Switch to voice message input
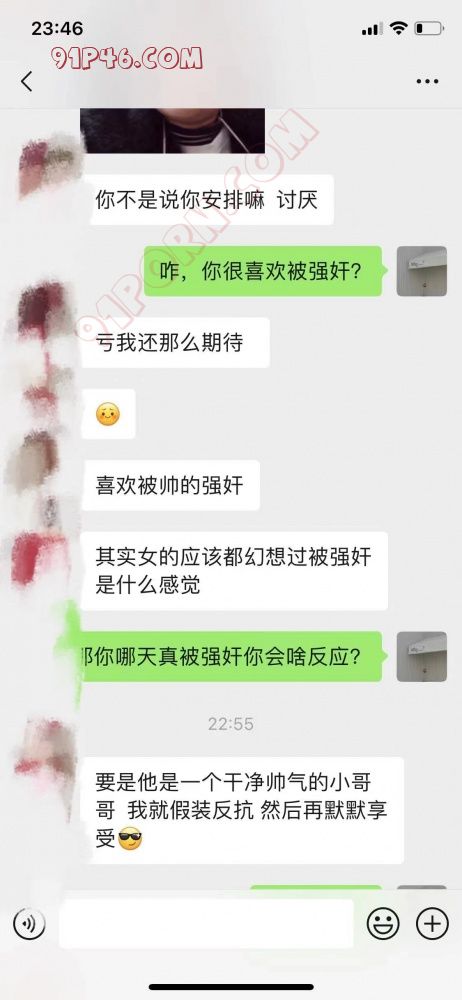 29,924
